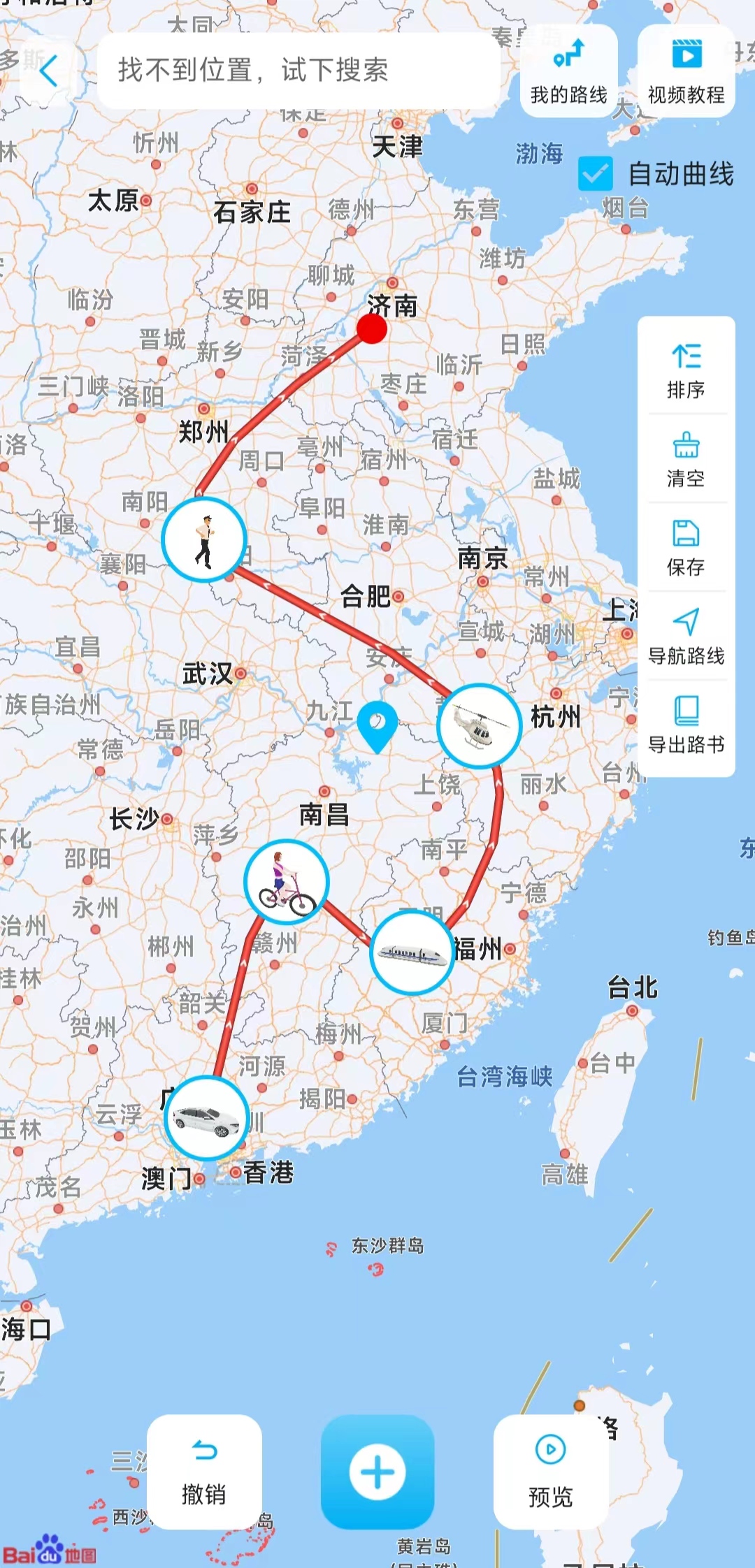Undo the last point with 撤销
The width and height of the screenshot is (755, 1568).
point(204,1472)
